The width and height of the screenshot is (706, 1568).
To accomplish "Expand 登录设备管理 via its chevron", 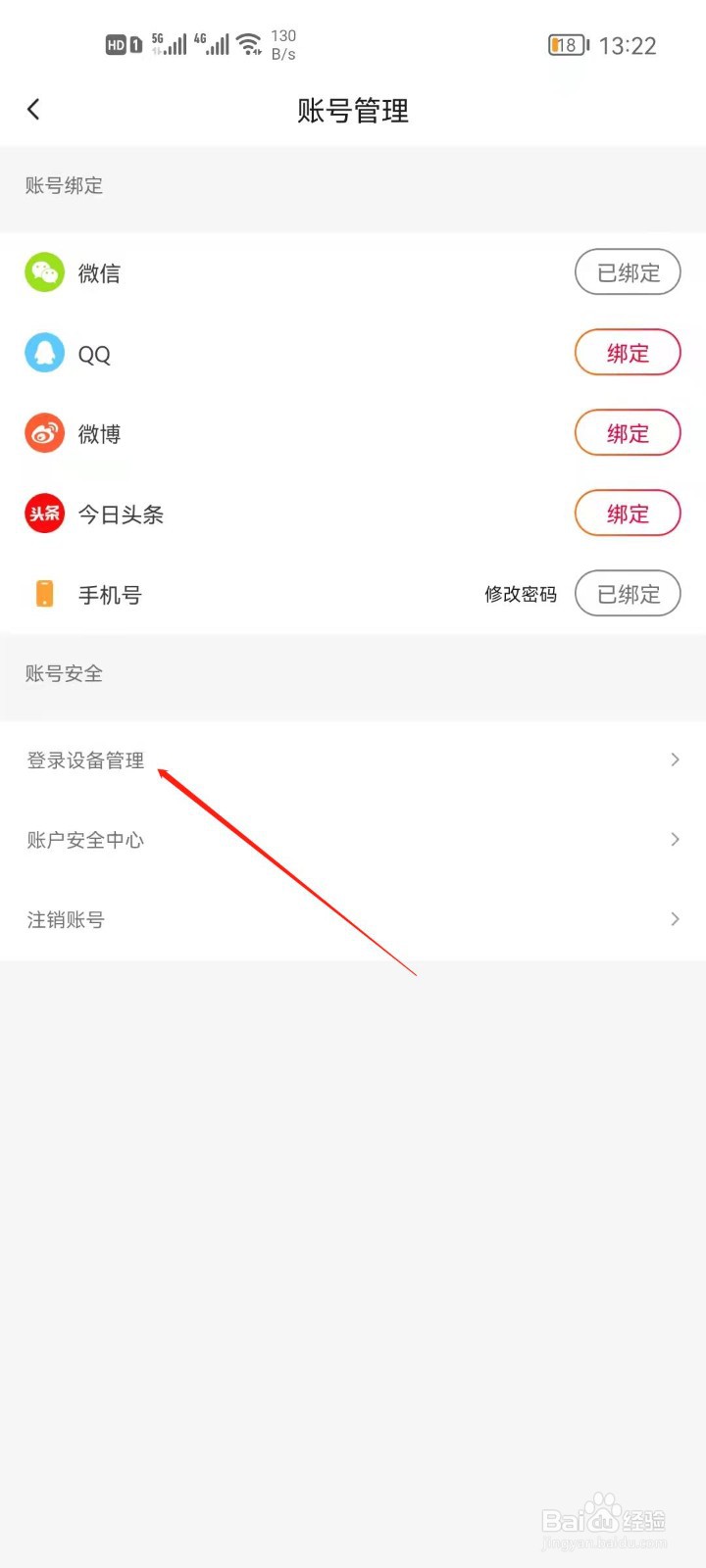I will (675, 759).
